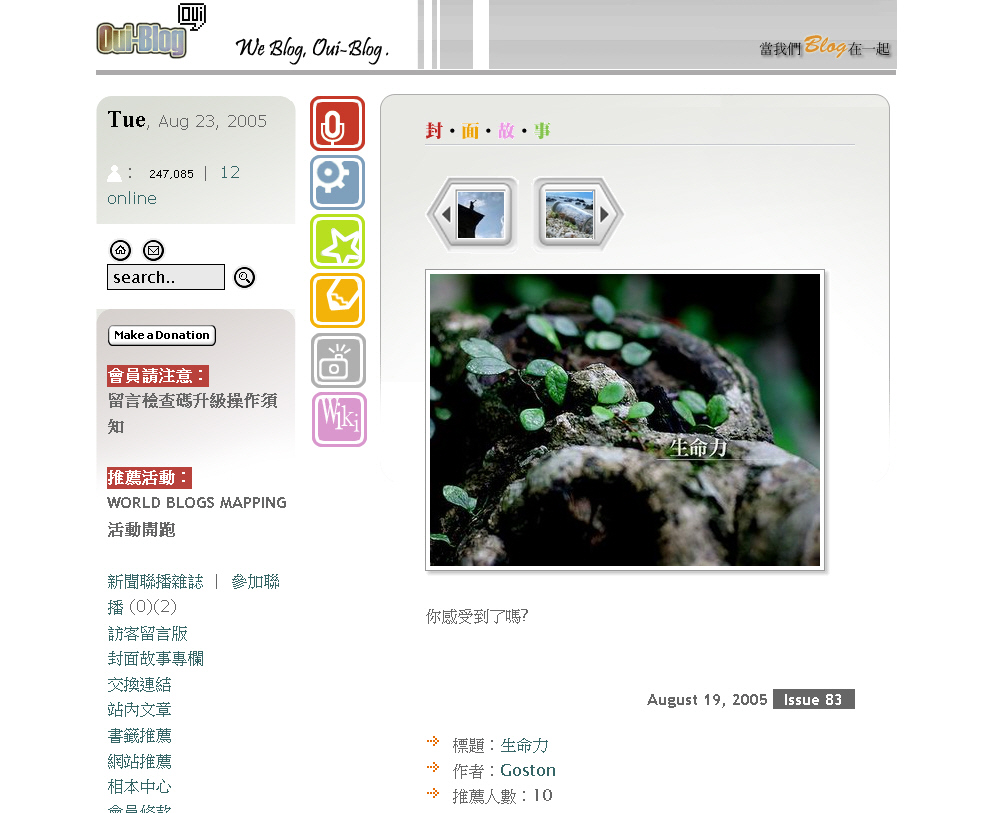Go to home via house icon
Viewport: 992px width, 813px height.
[120, 250]
